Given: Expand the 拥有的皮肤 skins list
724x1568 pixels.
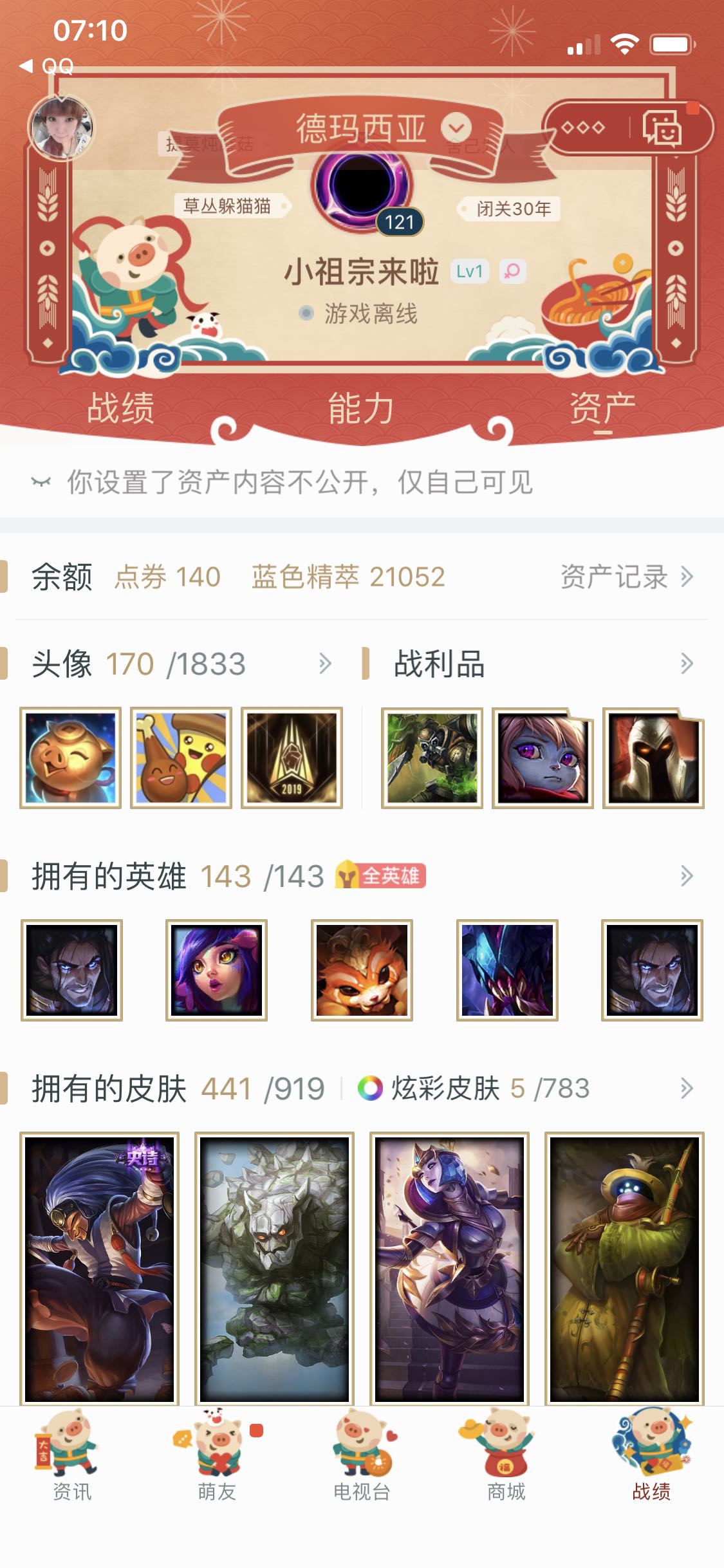Looking at the screenshot, I should [x=686, y=1088].
